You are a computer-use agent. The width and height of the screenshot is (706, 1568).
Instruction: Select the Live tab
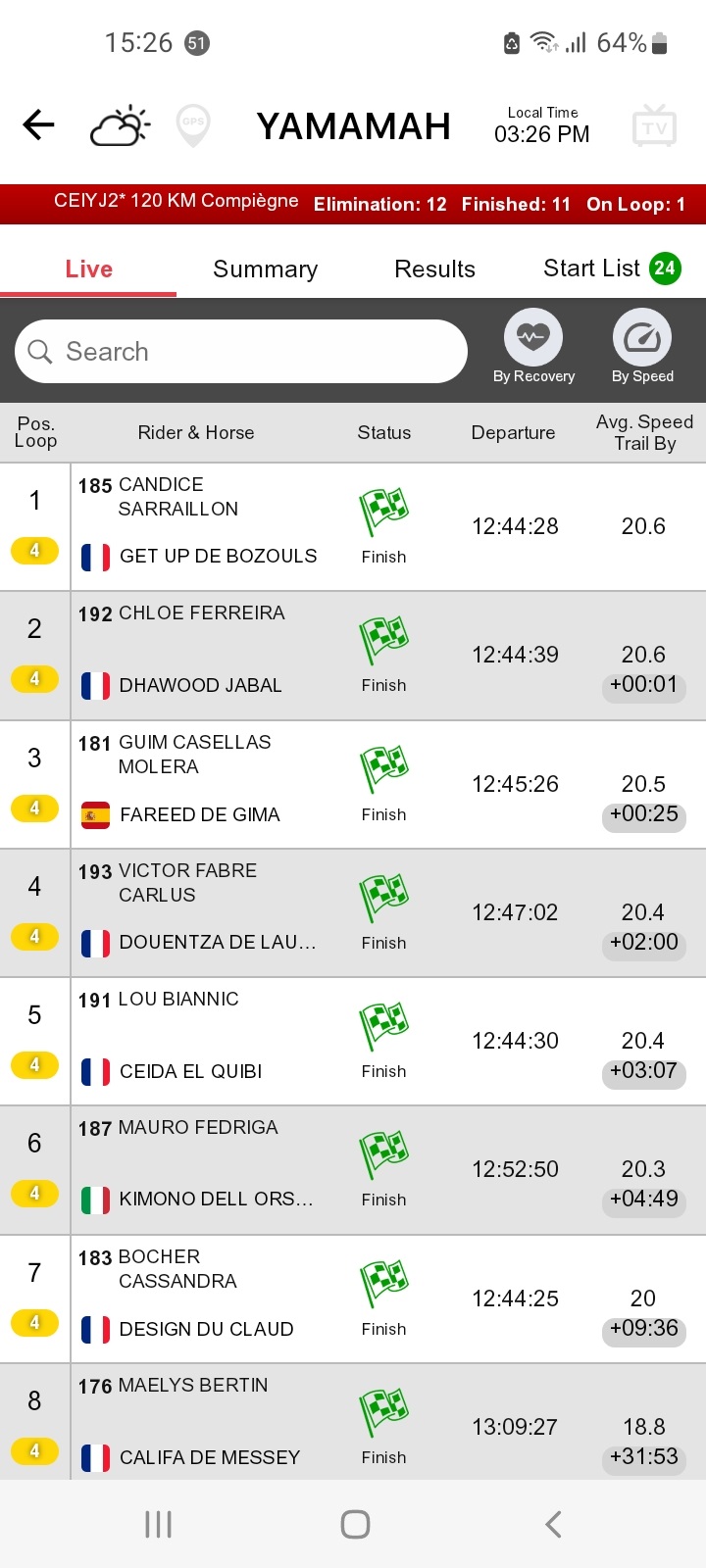click(88, 269)
